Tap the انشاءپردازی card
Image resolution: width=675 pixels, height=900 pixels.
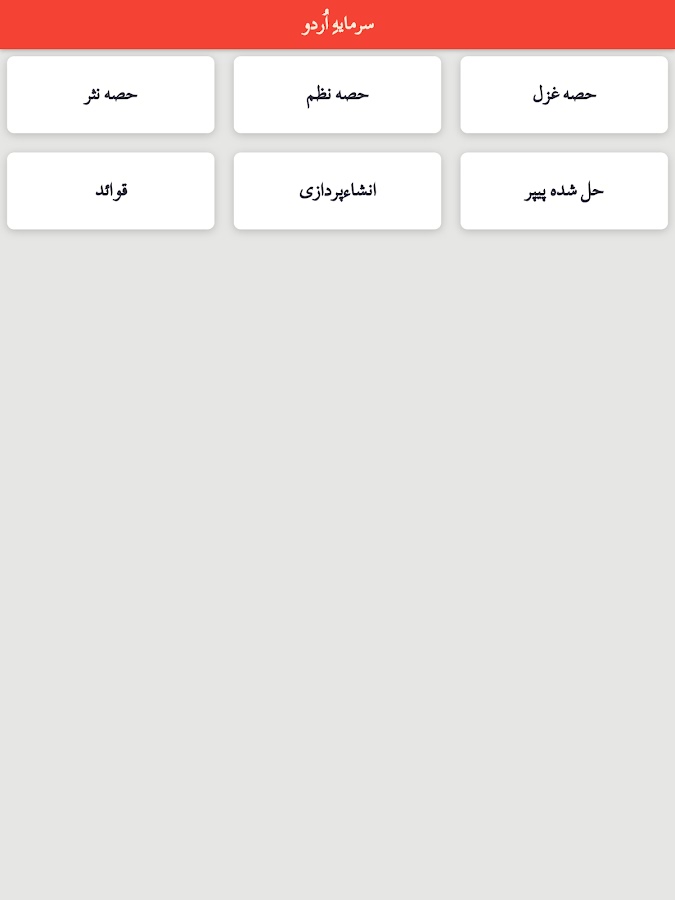[x=337, y=190]
